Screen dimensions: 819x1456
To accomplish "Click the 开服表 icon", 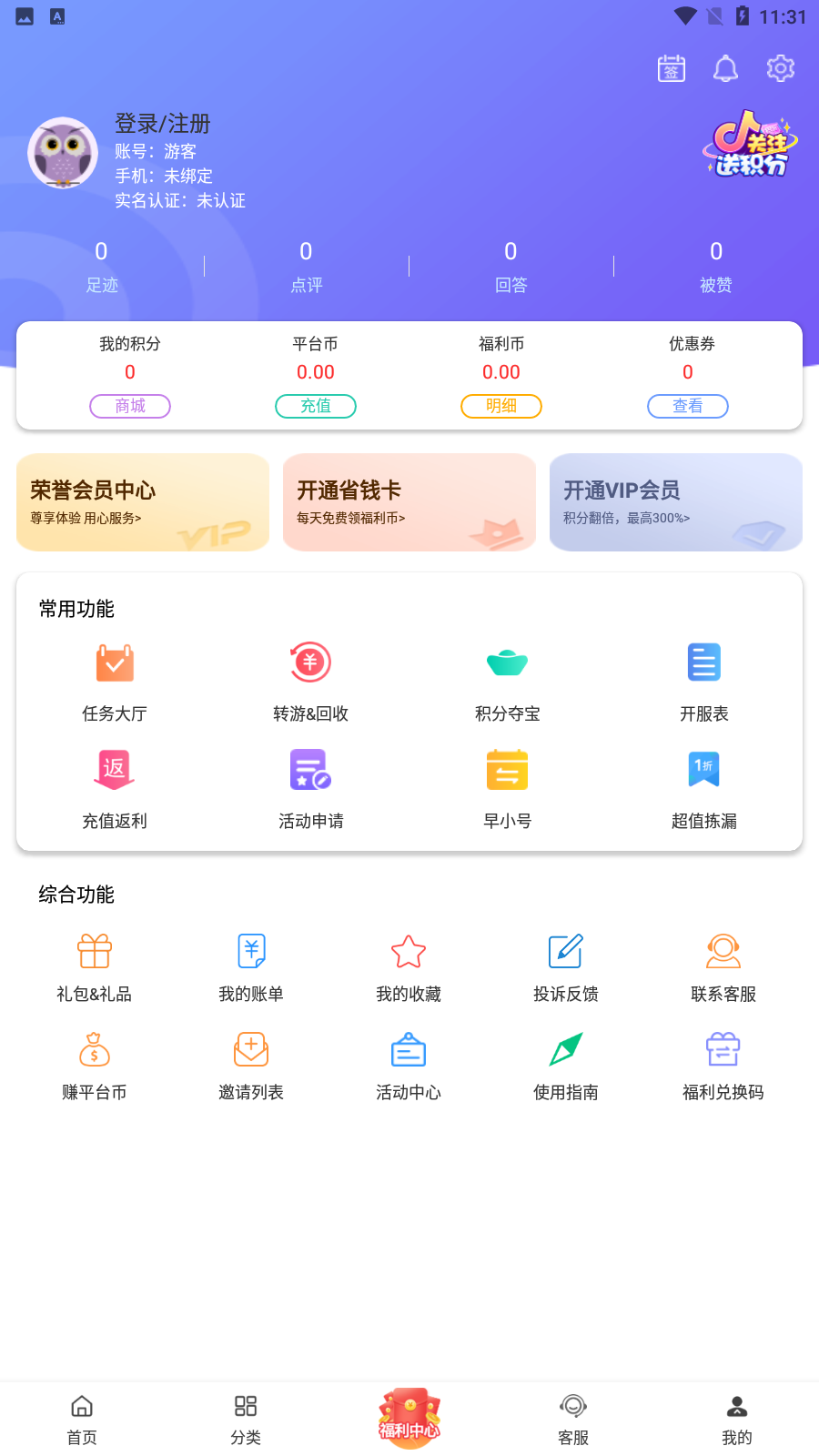I will [703, 663].
